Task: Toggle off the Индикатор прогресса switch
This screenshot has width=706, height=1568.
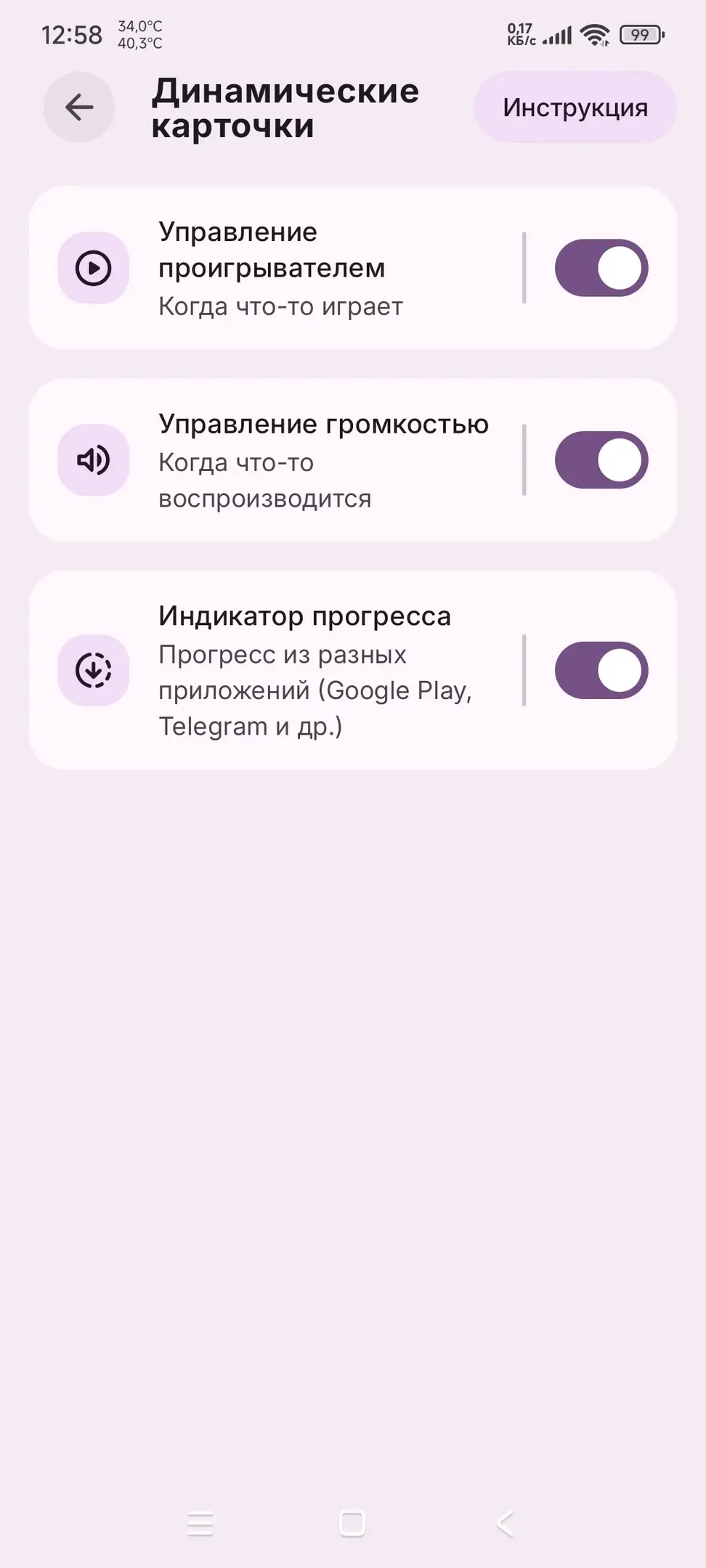Action: pyautogui.click(x=601, y=670)
